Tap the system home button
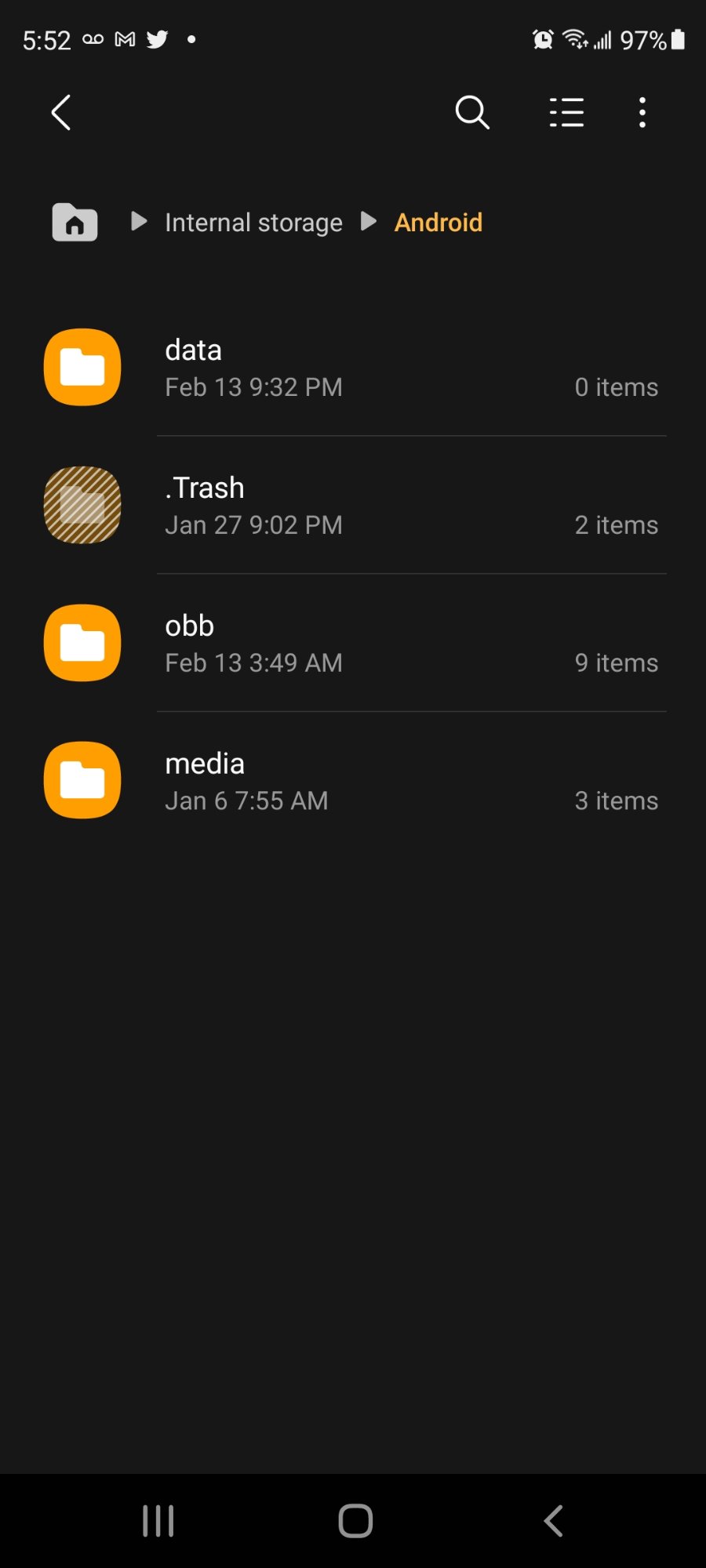706x1568 pixels. coord(355,1521)
